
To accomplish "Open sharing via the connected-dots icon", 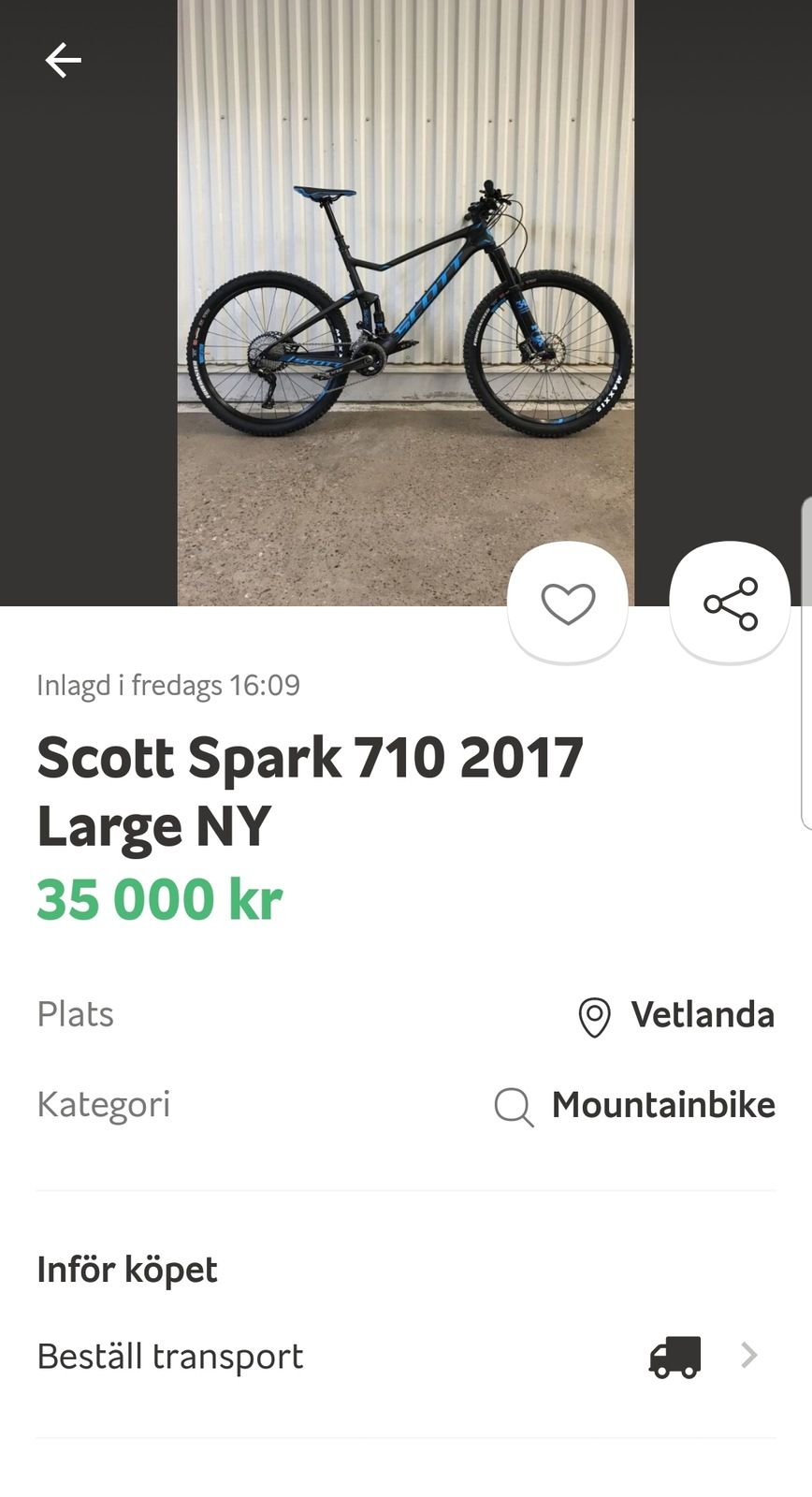I will pyautogui.click(x=730, y=603).
